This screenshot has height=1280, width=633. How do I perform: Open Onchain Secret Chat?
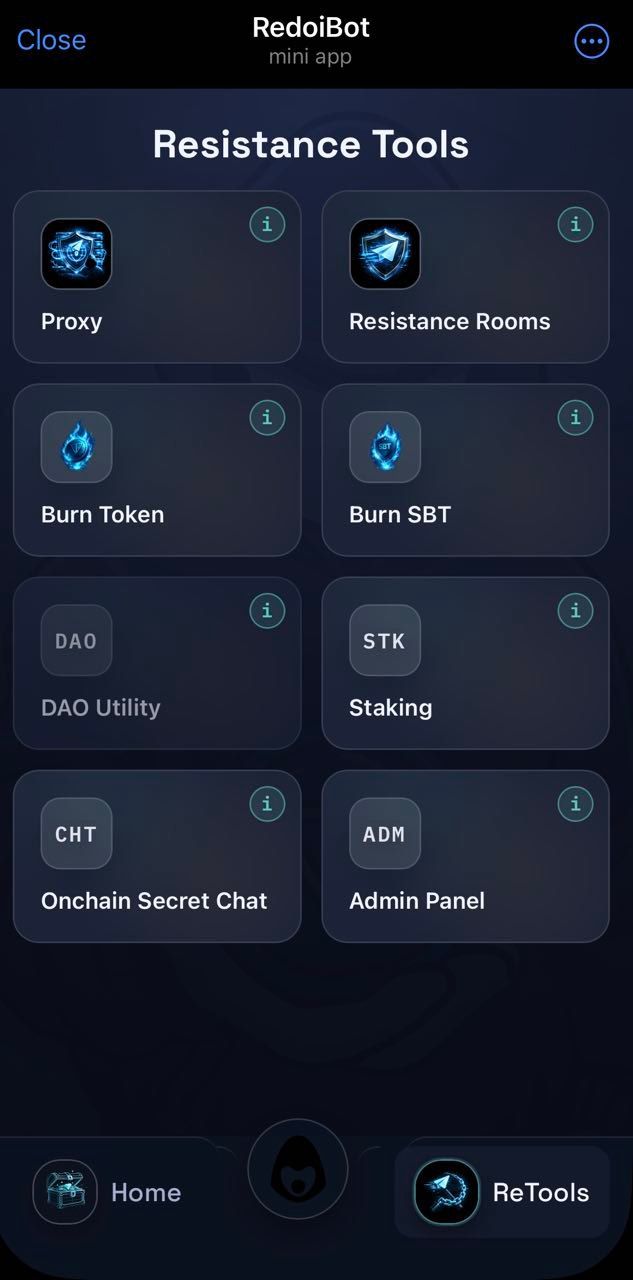click(156, 856)
